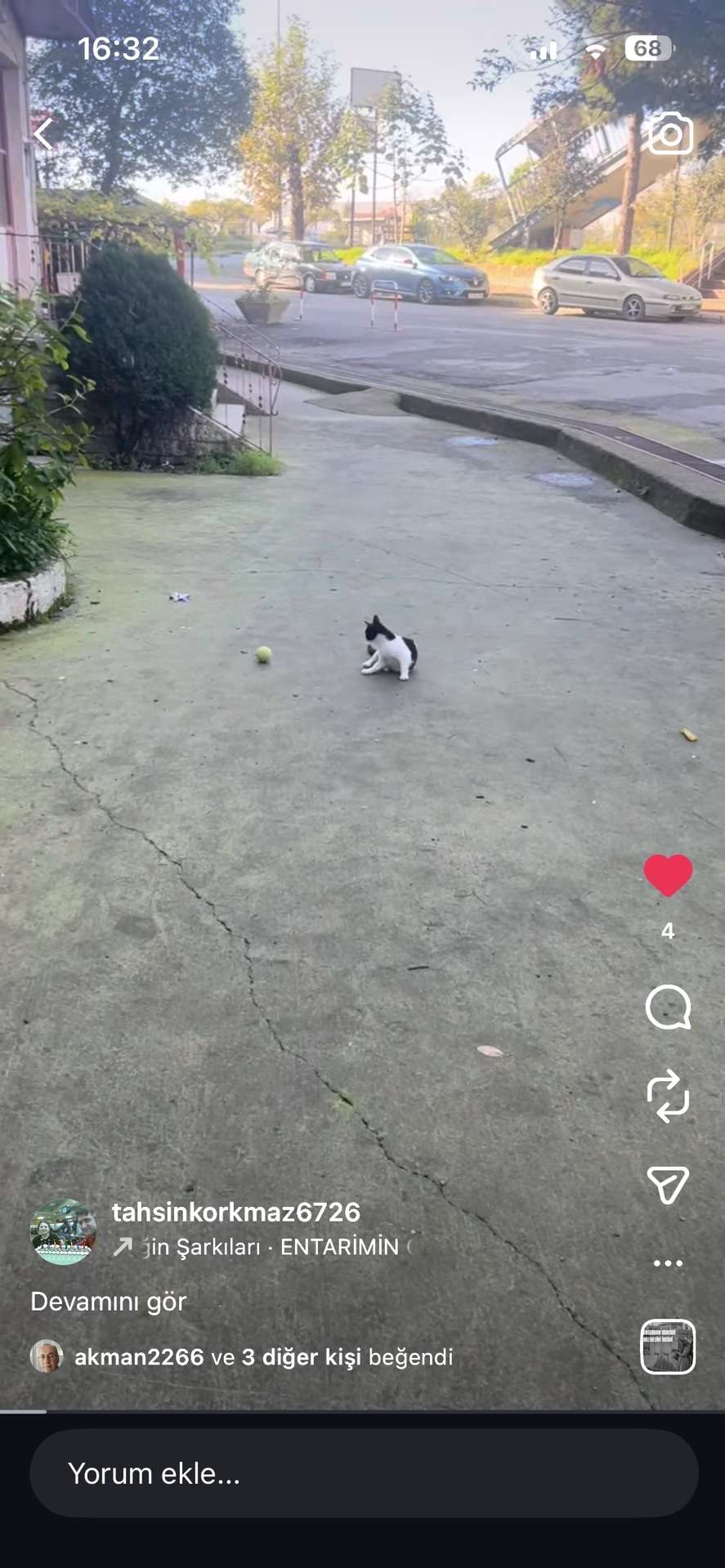
Task: Go back using the top-left arrow
Action: point(44,134)
